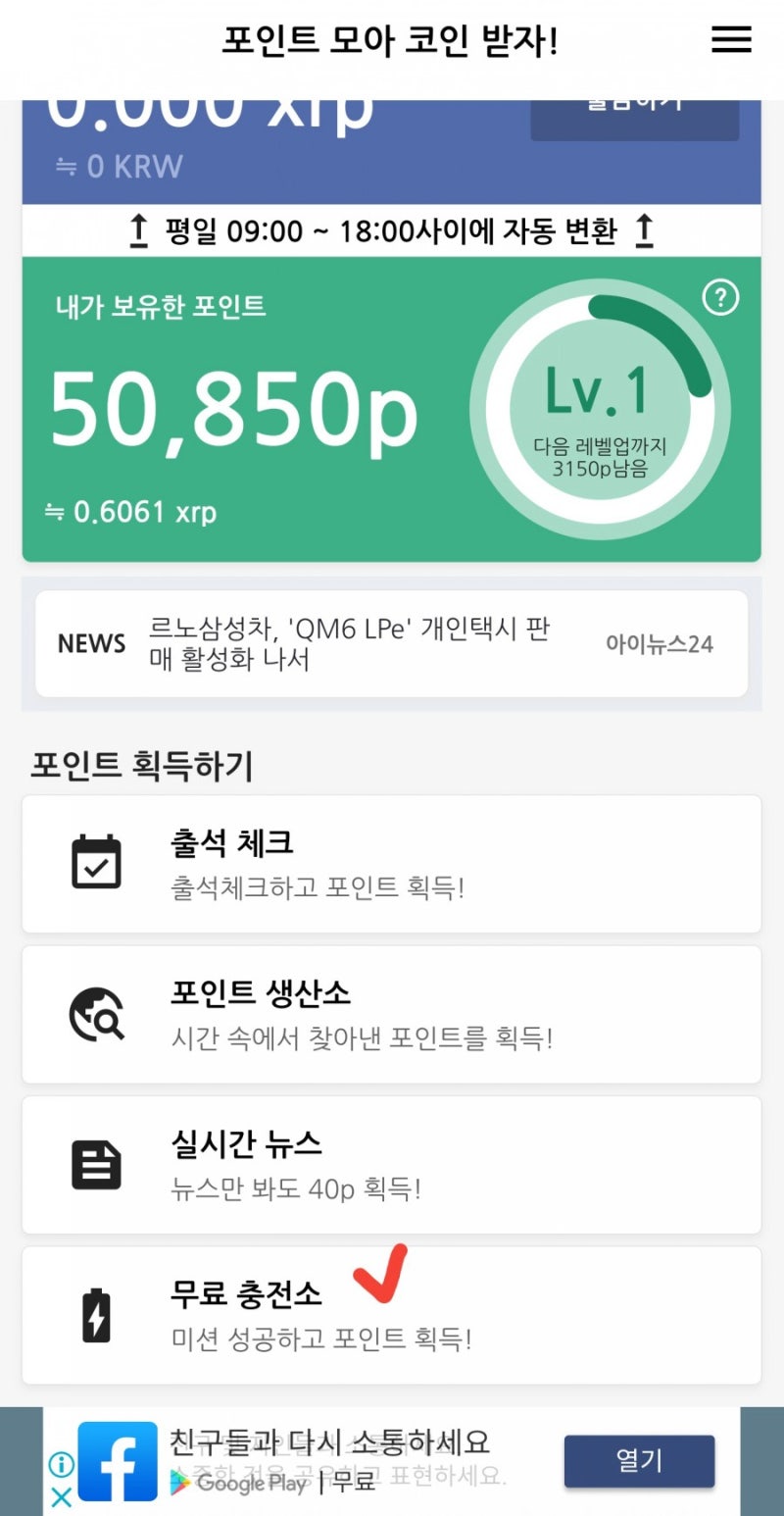Tap the upward arrow beside 평일 09:00 text
This screenshot has height=1516, width=784.
[137, 231]
